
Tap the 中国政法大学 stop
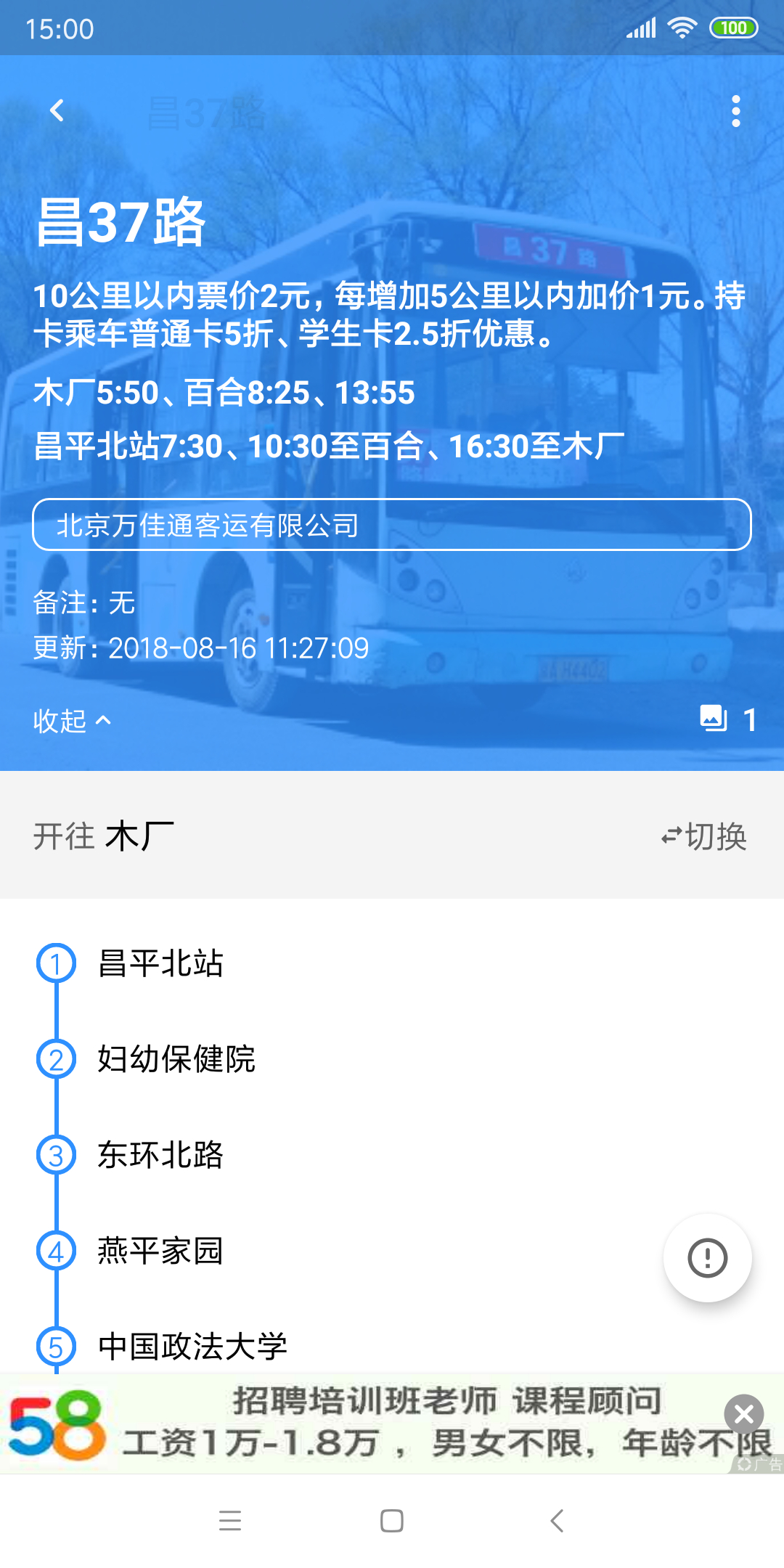coord(192,1347)
